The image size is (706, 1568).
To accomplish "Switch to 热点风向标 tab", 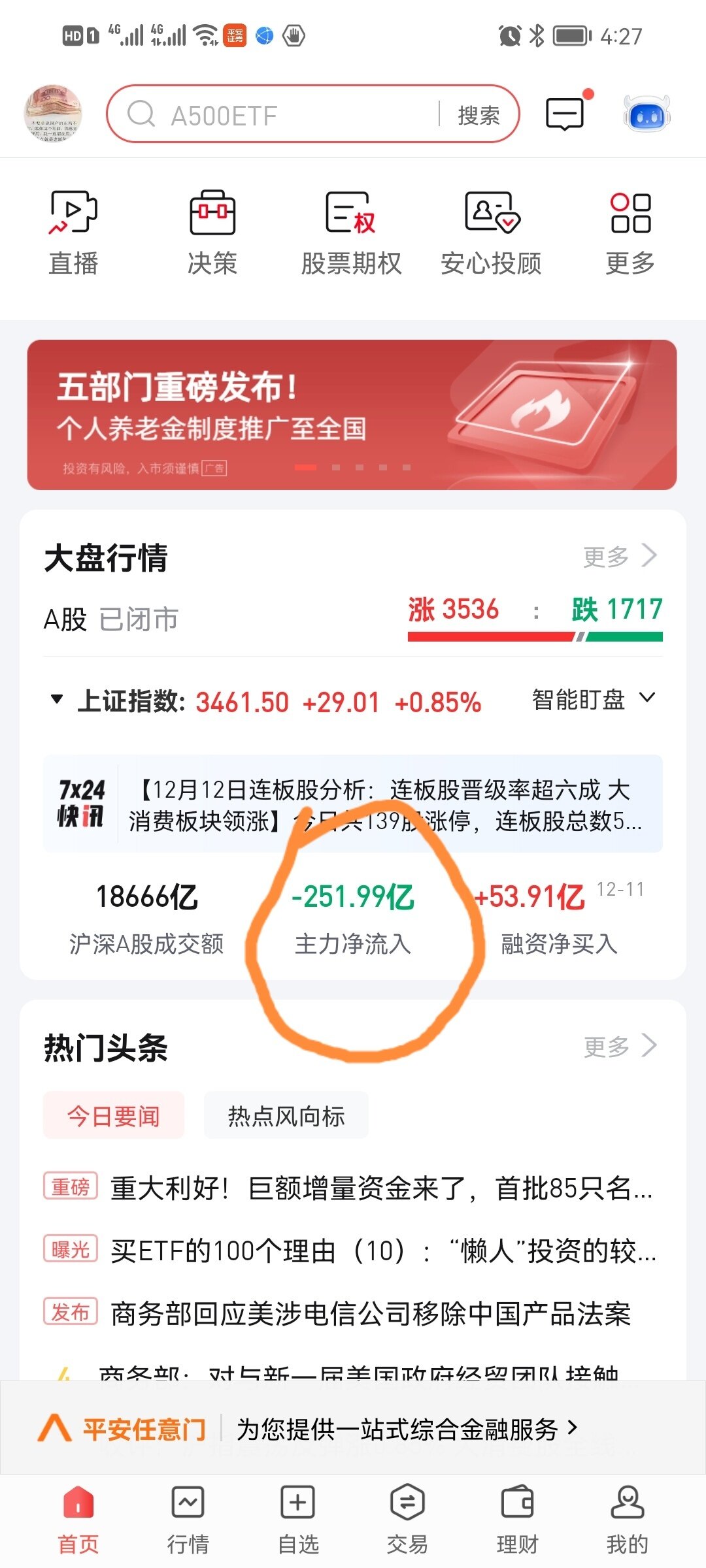I will 286,1116.
